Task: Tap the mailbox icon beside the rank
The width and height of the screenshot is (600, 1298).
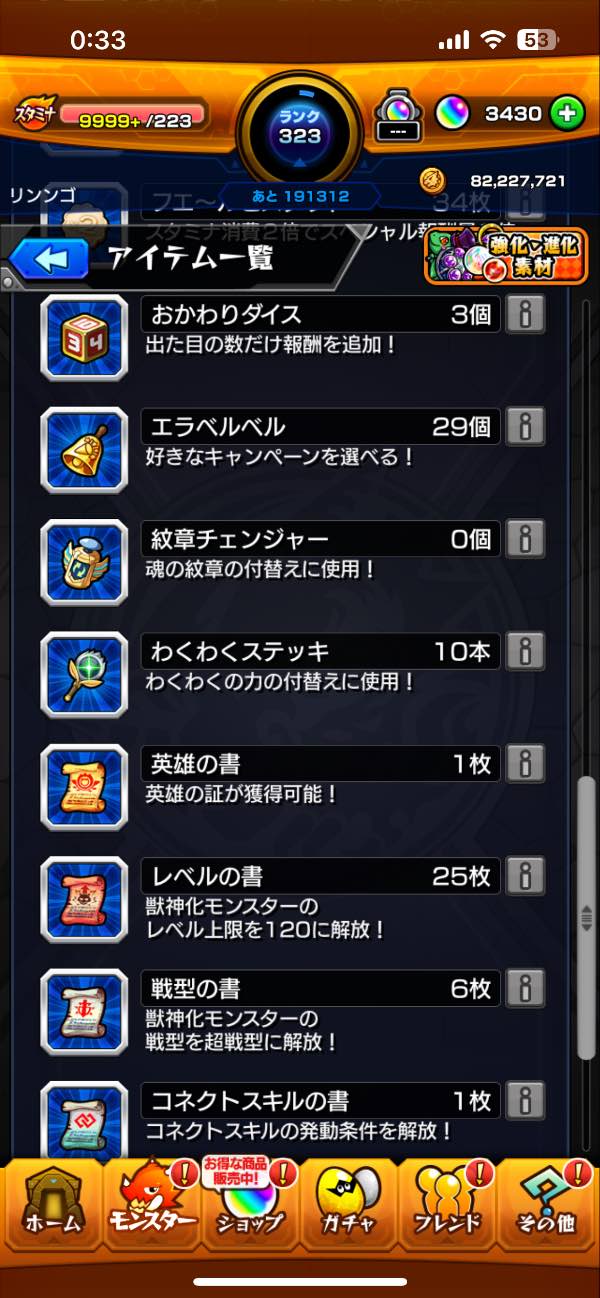Action: click(398, 118)
